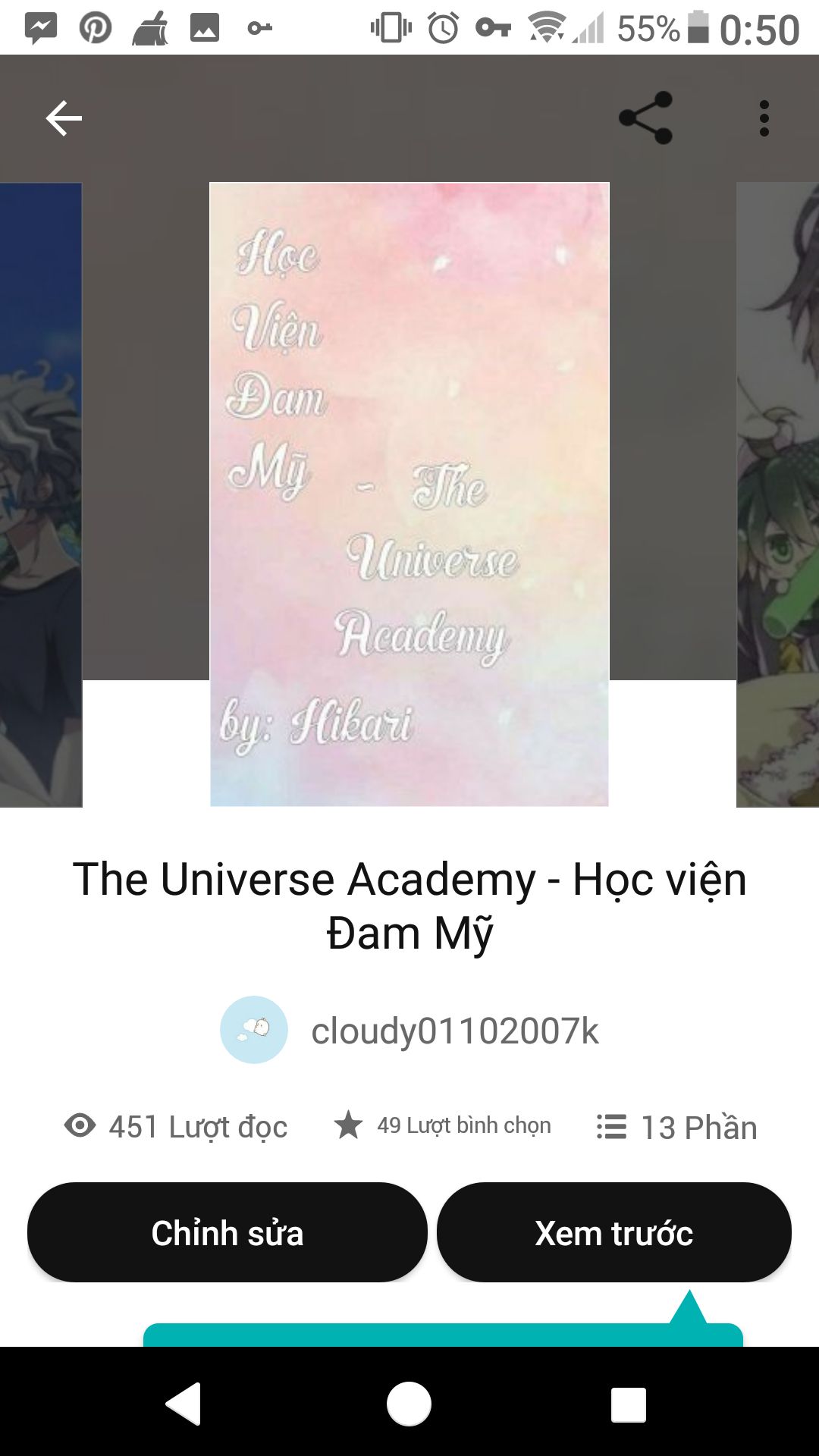
Task: Open the system recent apps view
Action: pos(629,1404)
